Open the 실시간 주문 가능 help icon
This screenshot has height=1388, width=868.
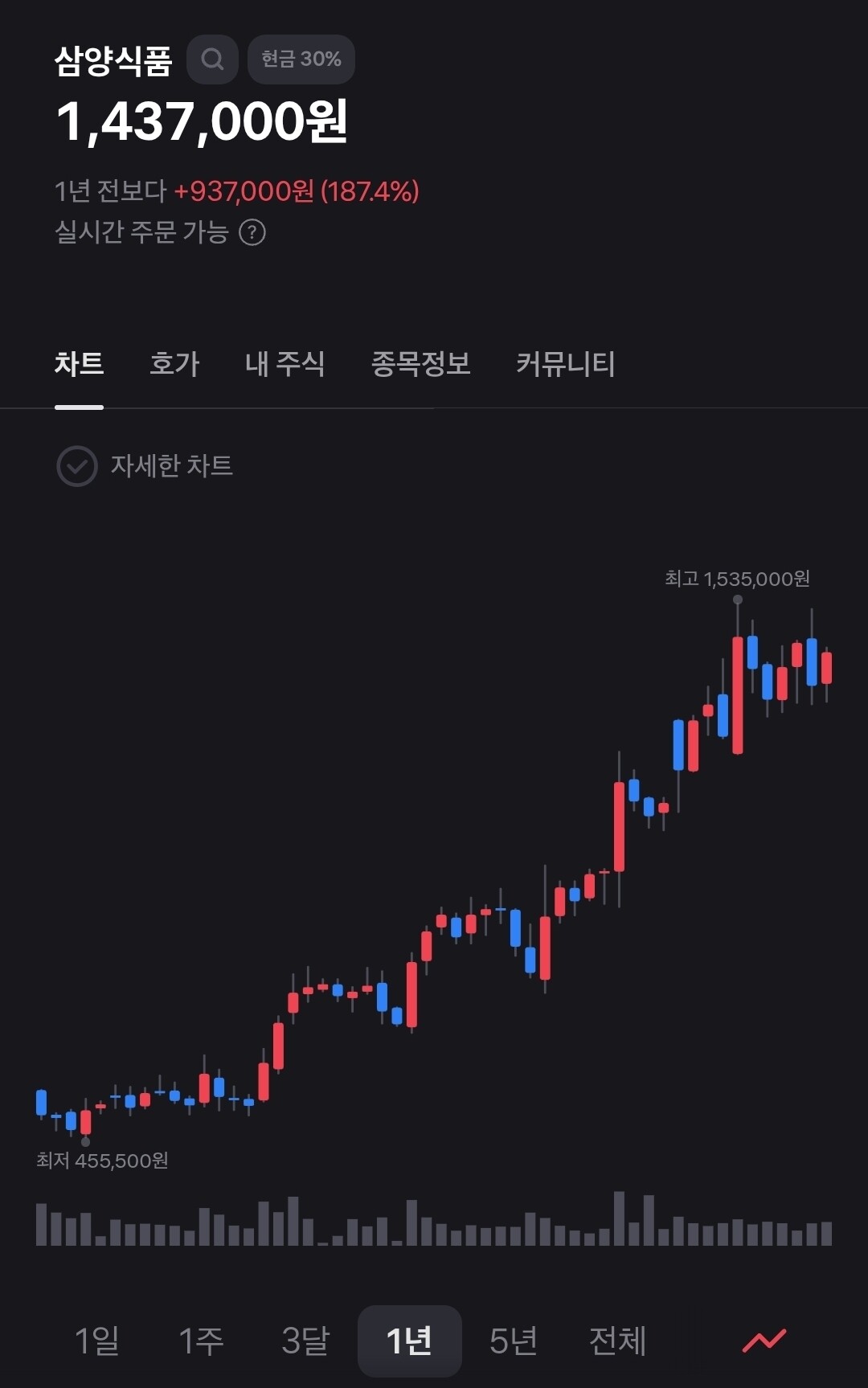pos(252,232)
